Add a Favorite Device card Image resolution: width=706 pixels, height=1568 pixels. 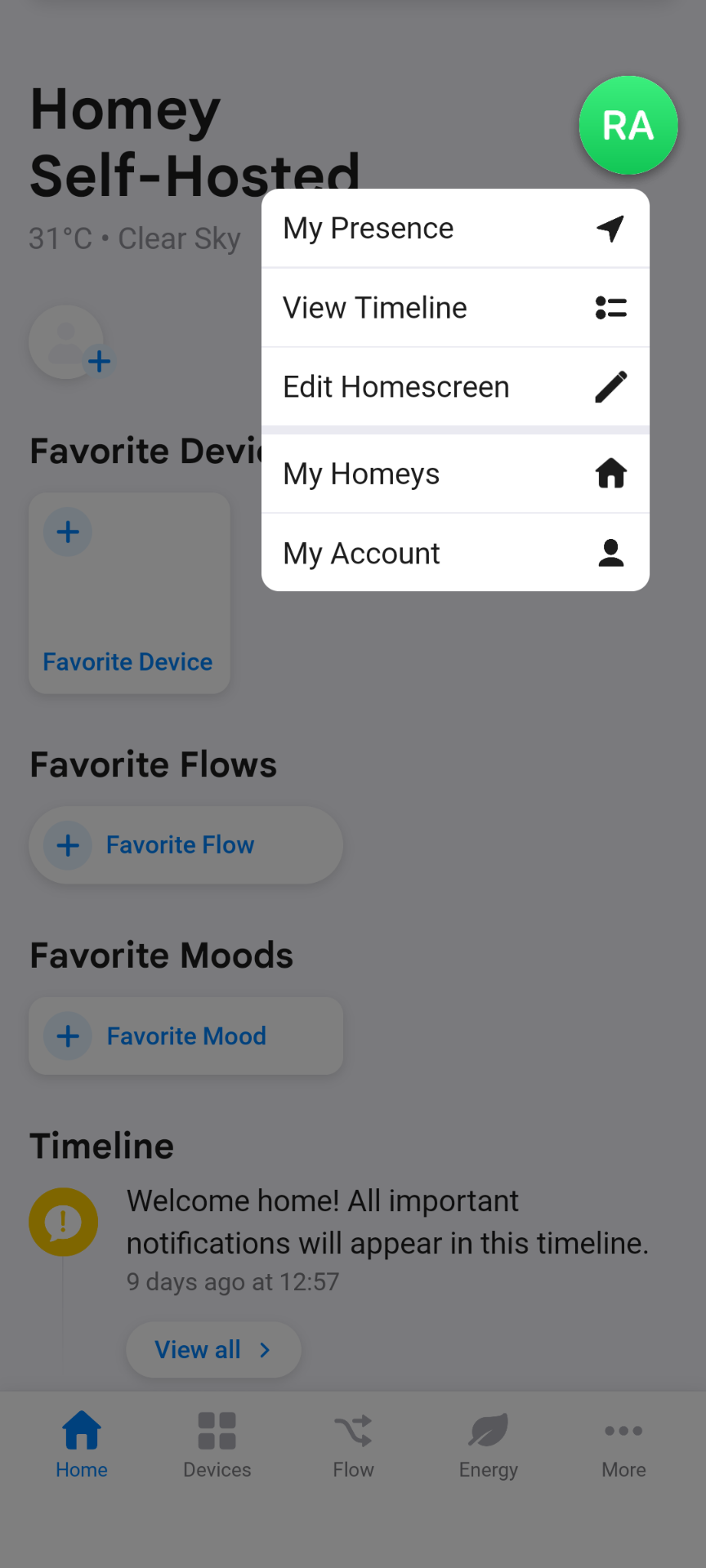pyautogui.click(x=129, y=593)
